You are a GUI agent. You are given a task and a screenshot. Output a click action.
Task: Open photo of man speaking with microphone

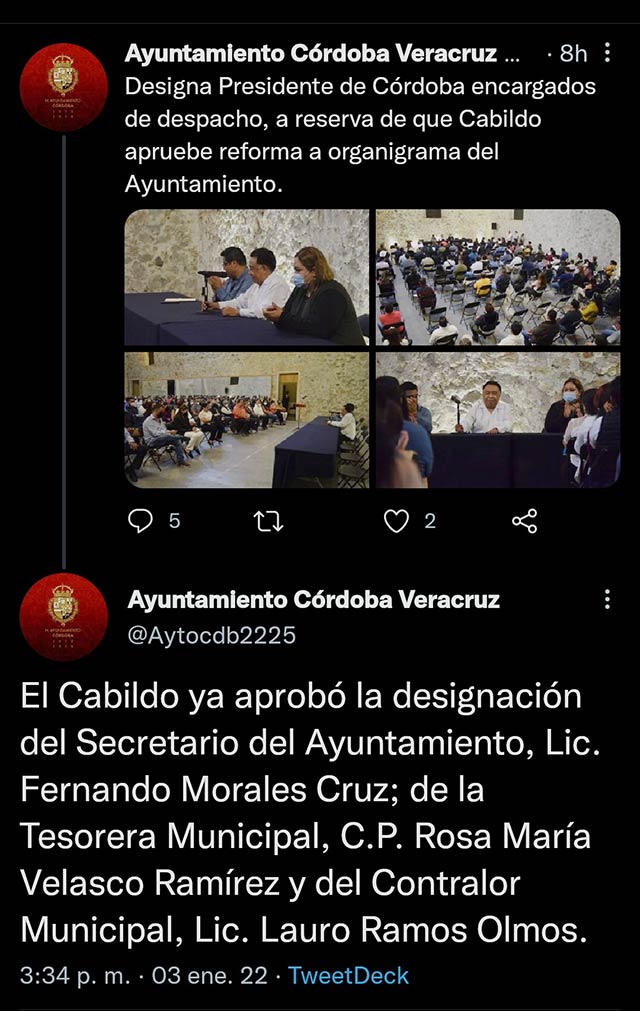pyautogui.click(x=498, y=420)
